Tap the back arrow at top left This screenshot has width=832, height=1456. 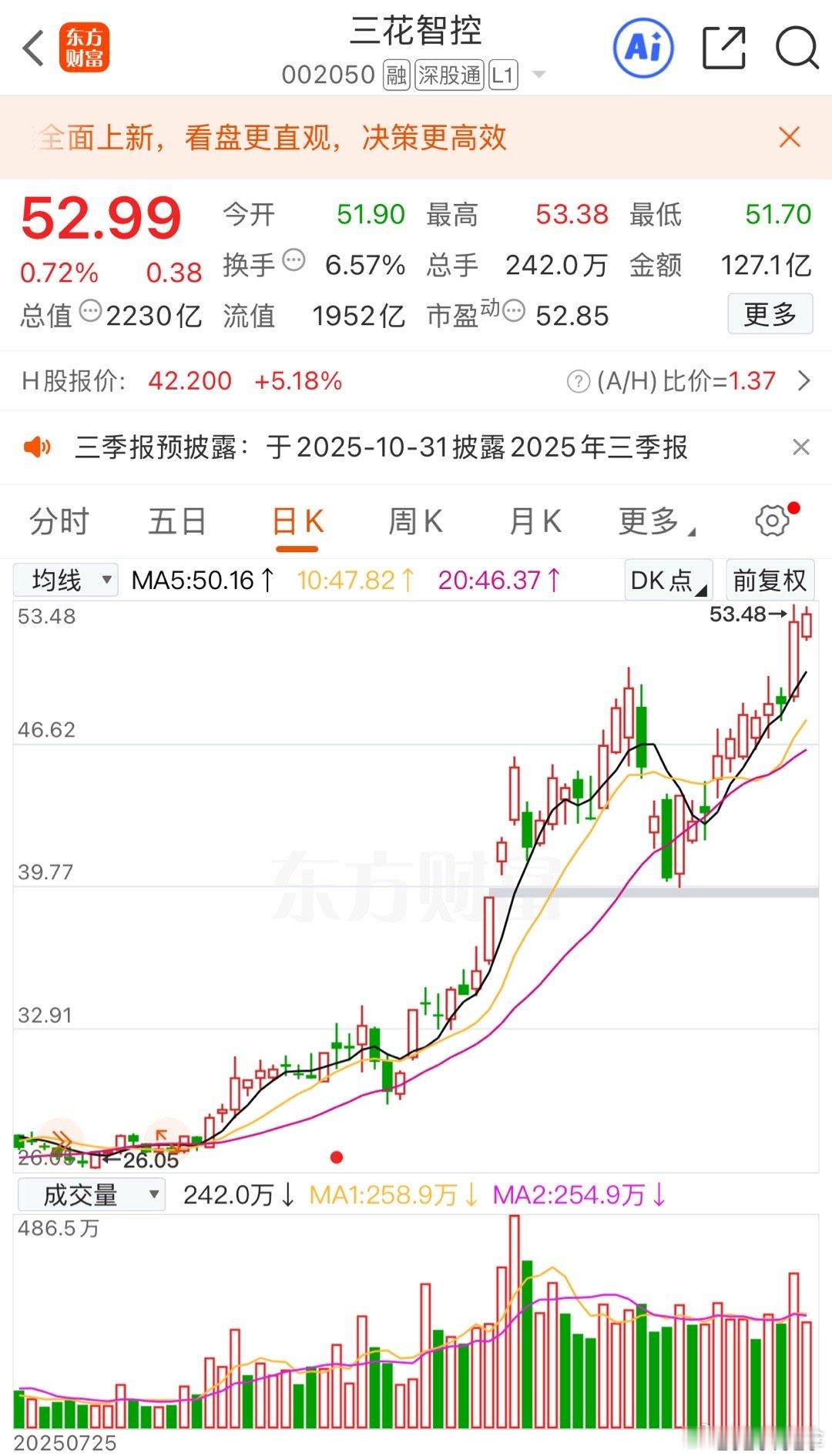(32, 48)
